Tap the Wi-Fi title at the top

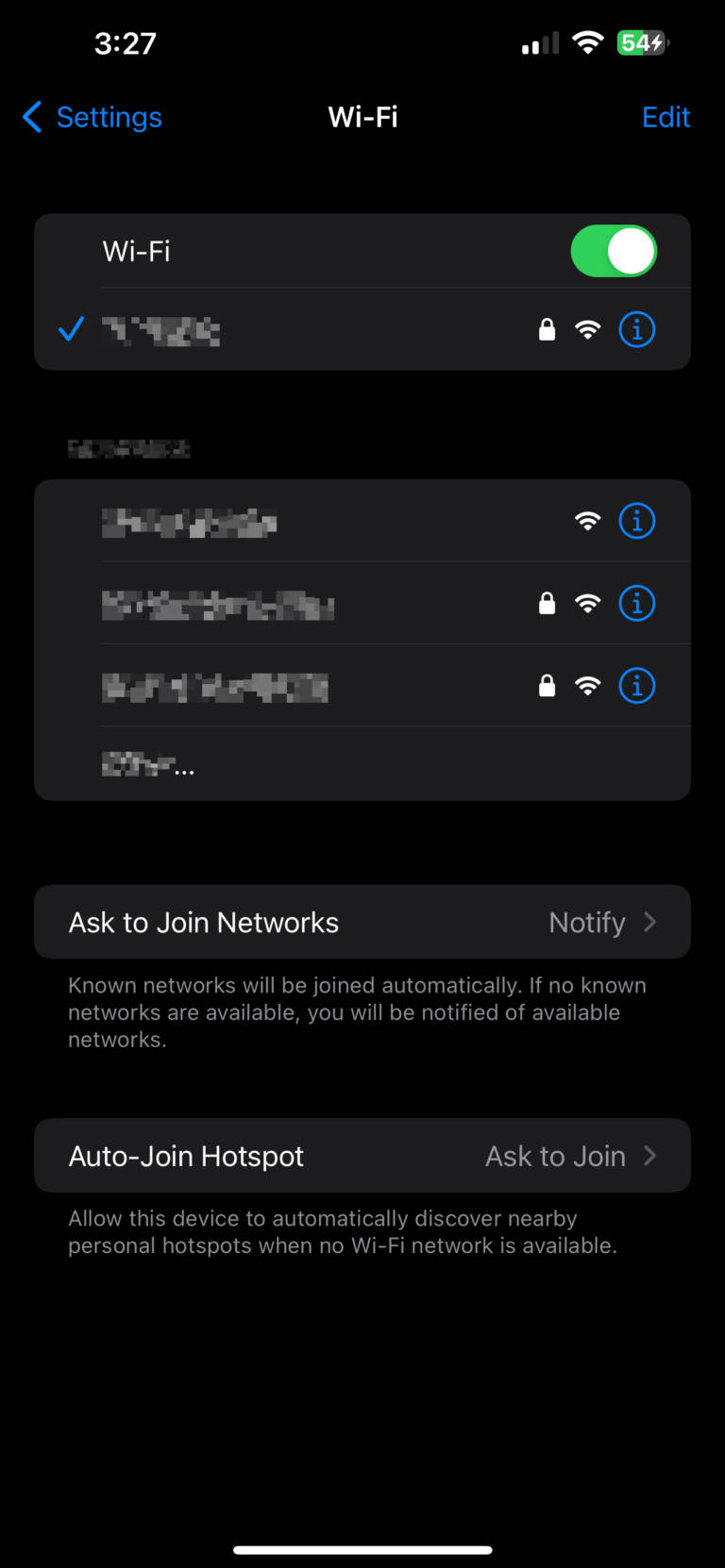pyautogui.click(x=362, y=117)
